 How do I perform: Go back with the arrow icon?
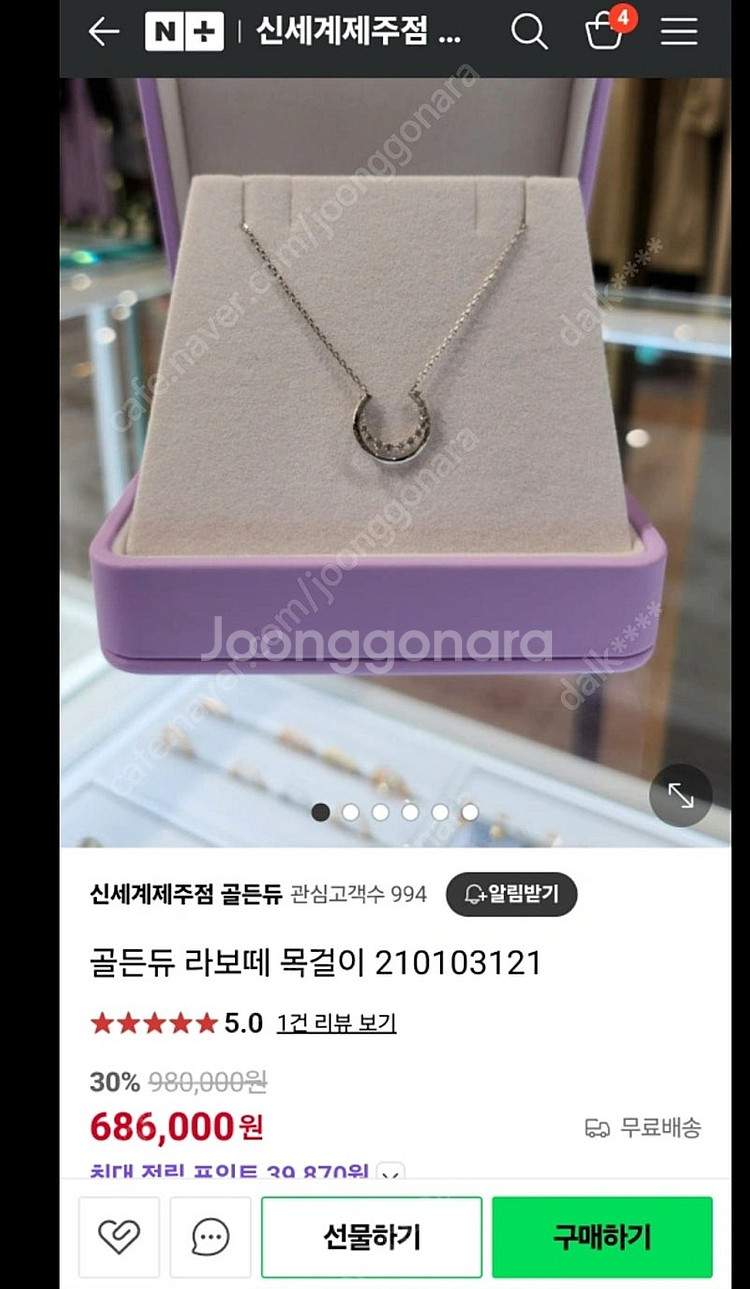click(103, 32)
